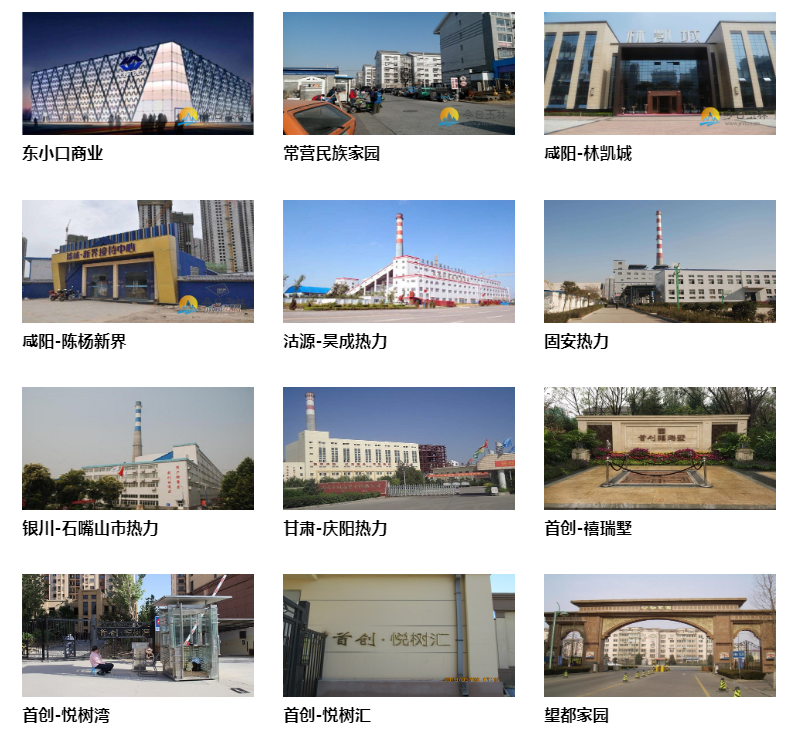Screen dimensions: 810x737
Task: Select the 甘肃-庆阳热力 project tile
Action: tap(399, 448)
